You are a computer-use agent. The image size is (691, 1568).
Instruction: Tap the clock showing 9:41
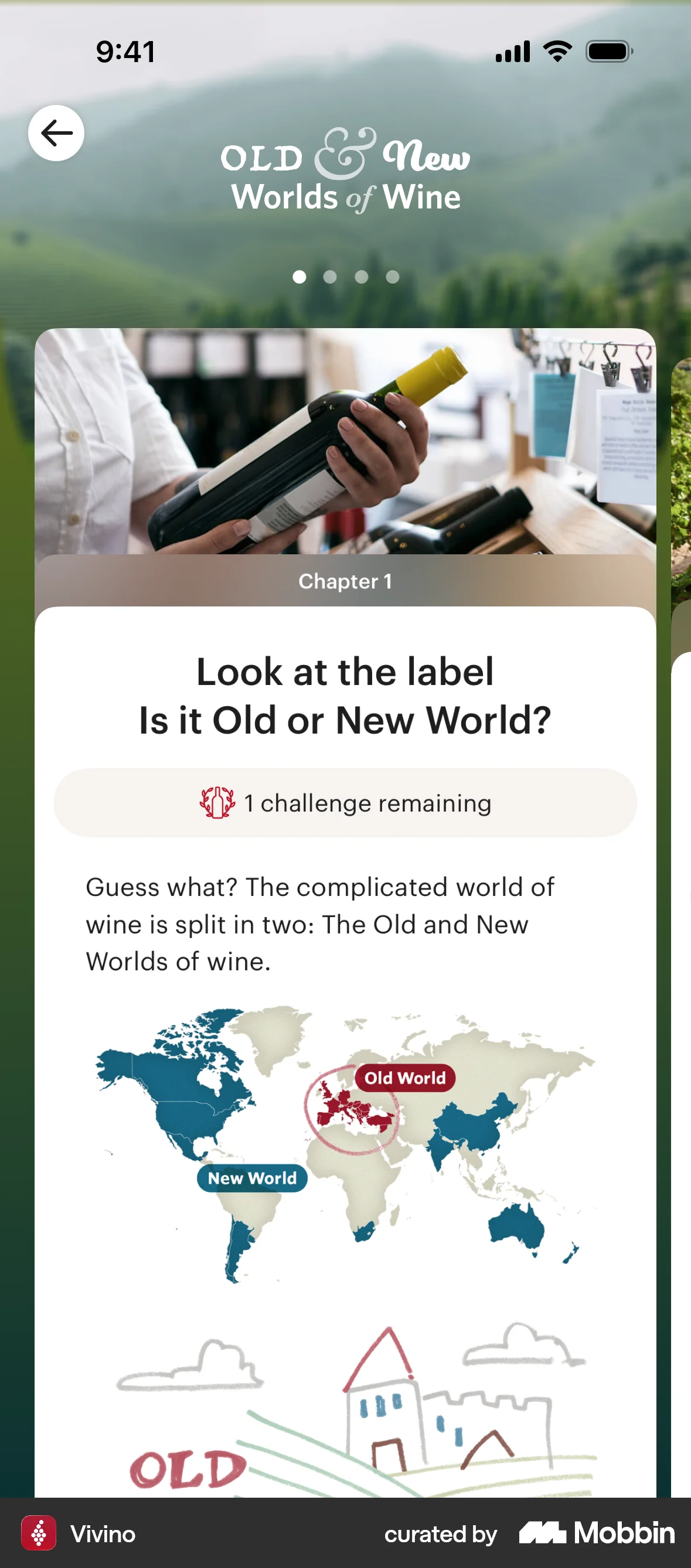tap(124, 52)
